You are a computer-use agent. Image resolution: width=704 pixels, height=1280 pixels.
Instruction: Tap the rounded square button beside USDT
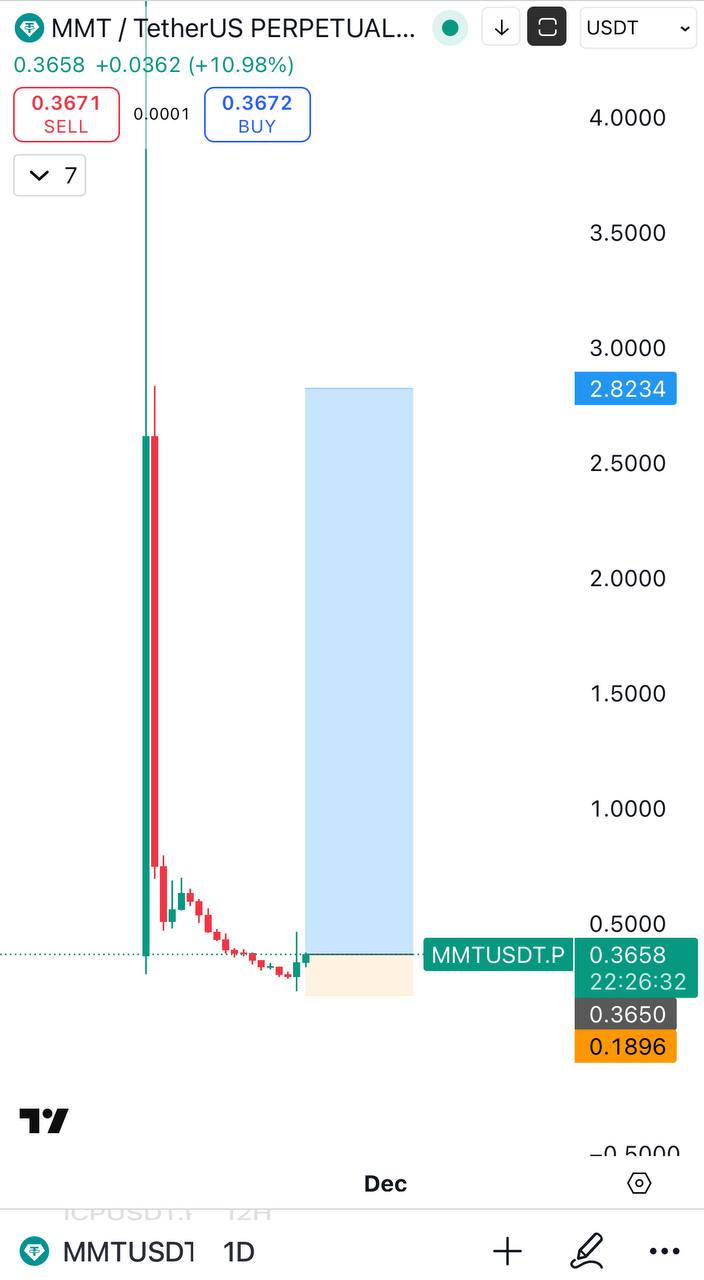coord(547,28)
